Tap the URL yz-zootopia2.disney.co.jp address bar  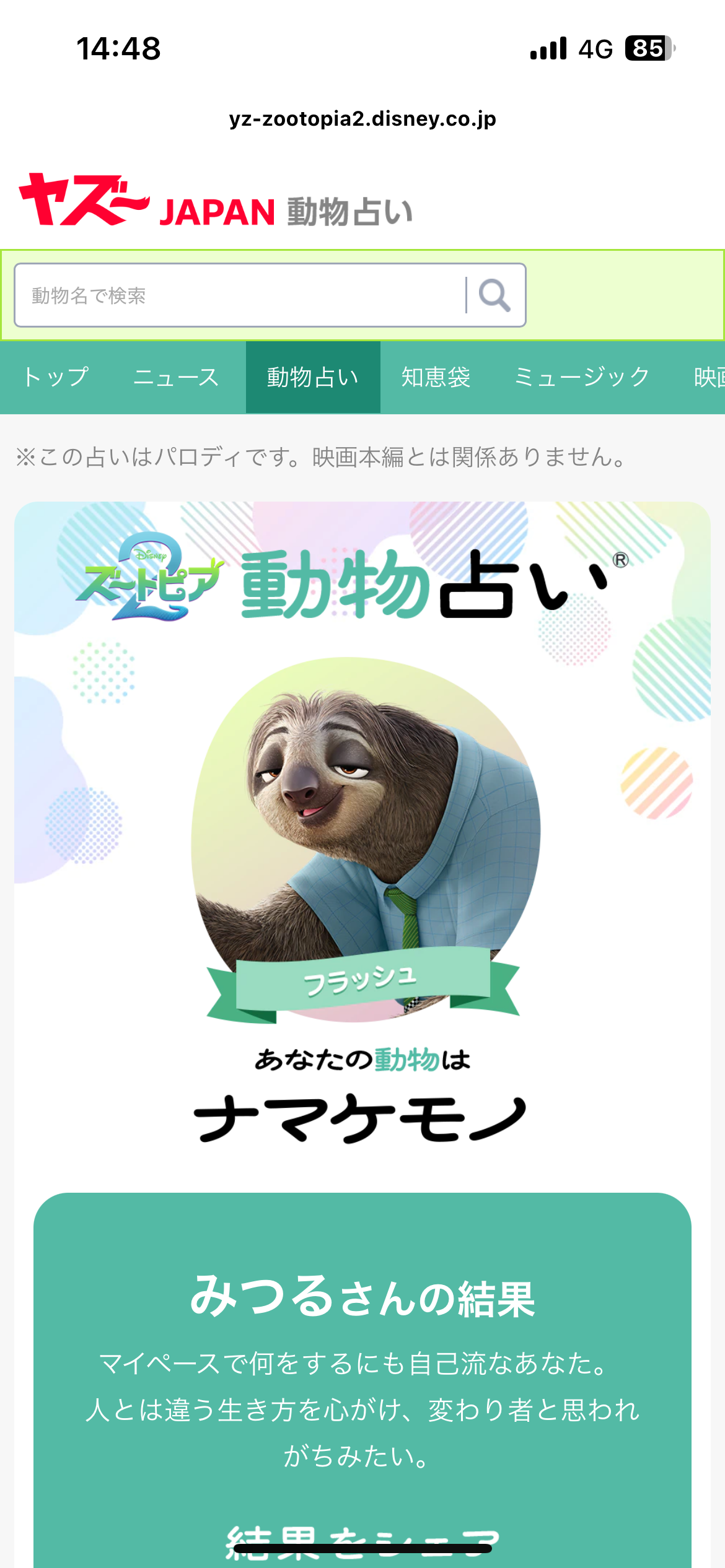pos(362,118)
